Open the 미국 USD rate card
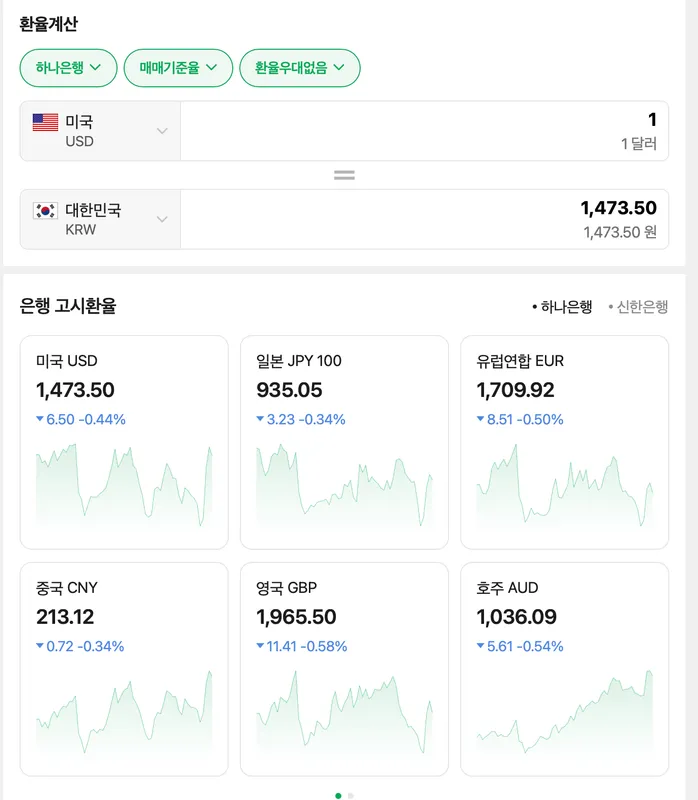698x800 pixels. click(124, 442)
